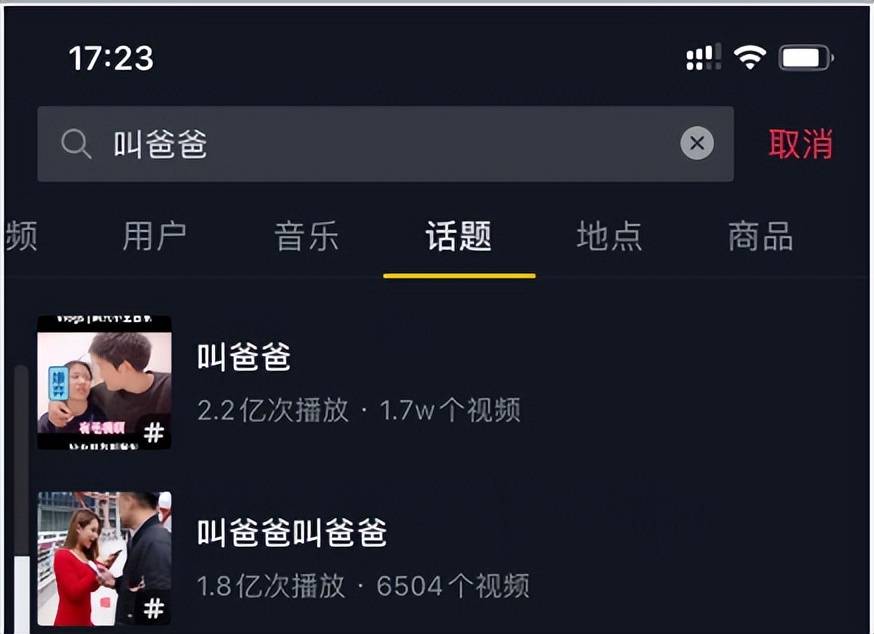Tap the search field containing 叫爸爸
Viewport: 874px width, 634px height.
pyautogui.click(x=380, y=144)
